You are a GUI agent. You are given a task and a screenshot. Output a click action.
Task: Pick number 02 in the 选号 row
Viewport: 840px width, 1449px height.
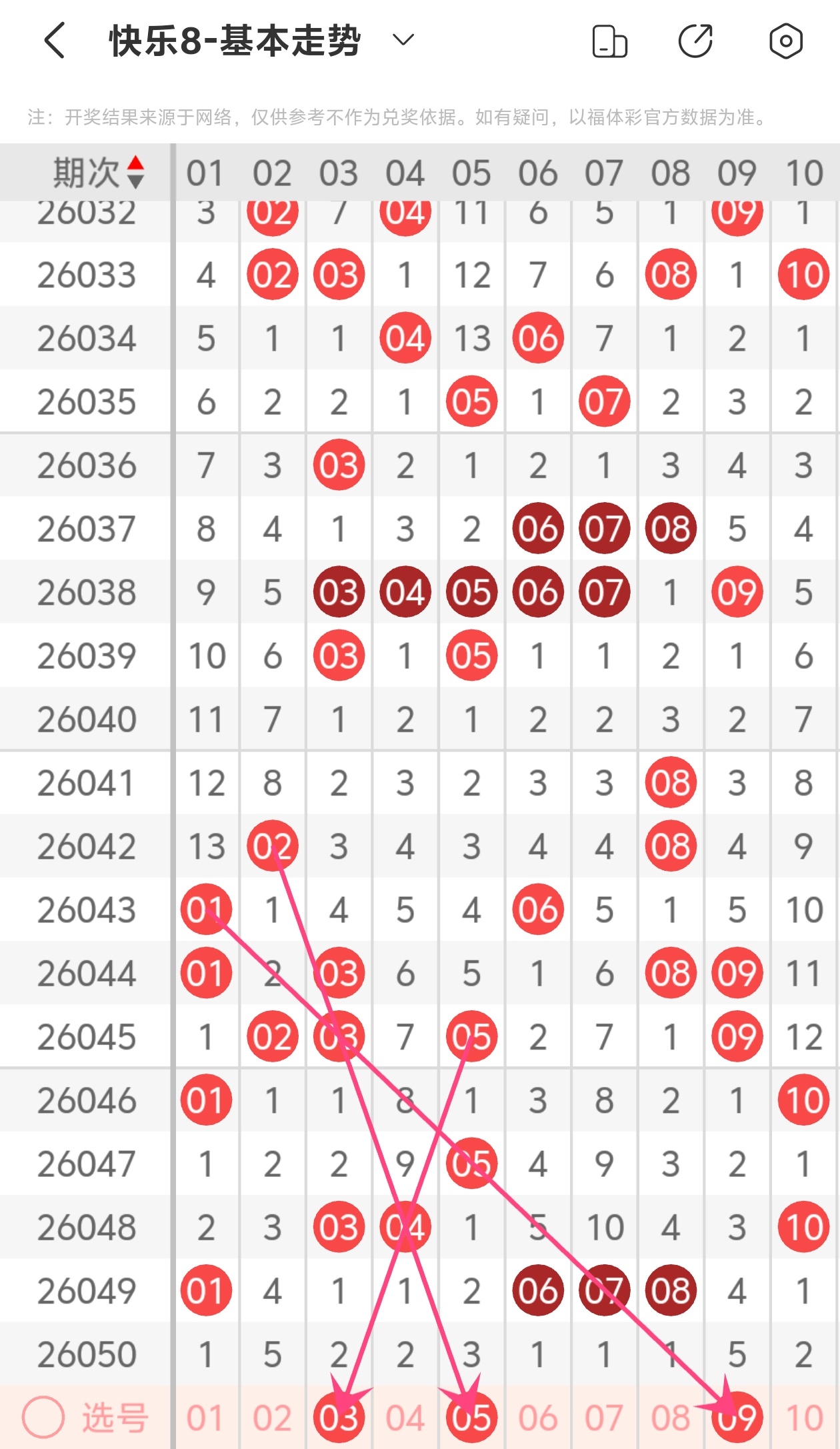[272, 1418]
